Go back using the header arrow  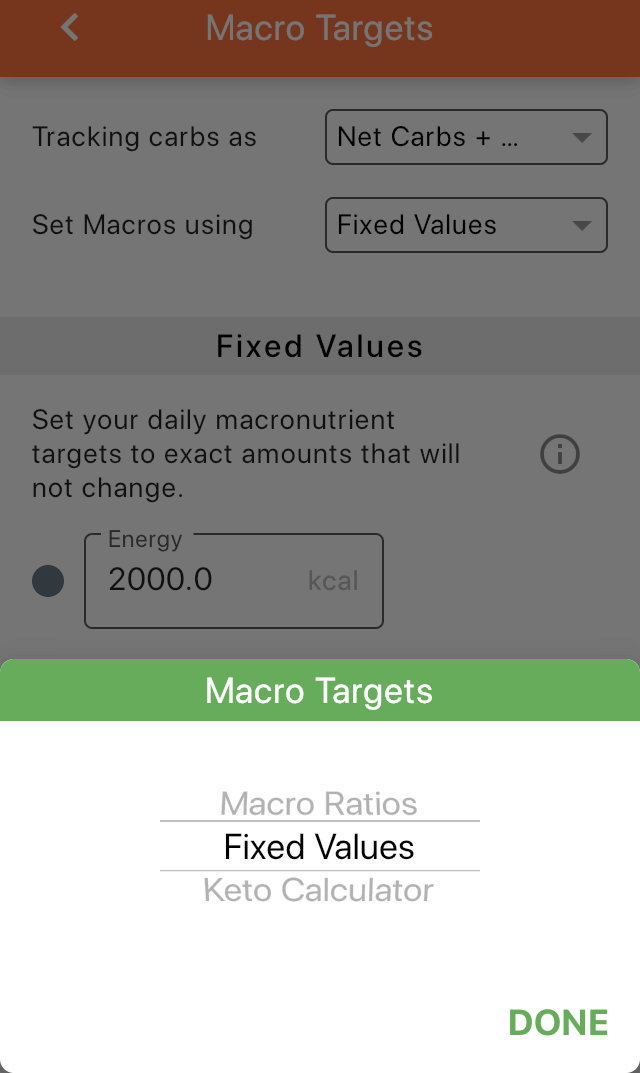coord(70,28)
